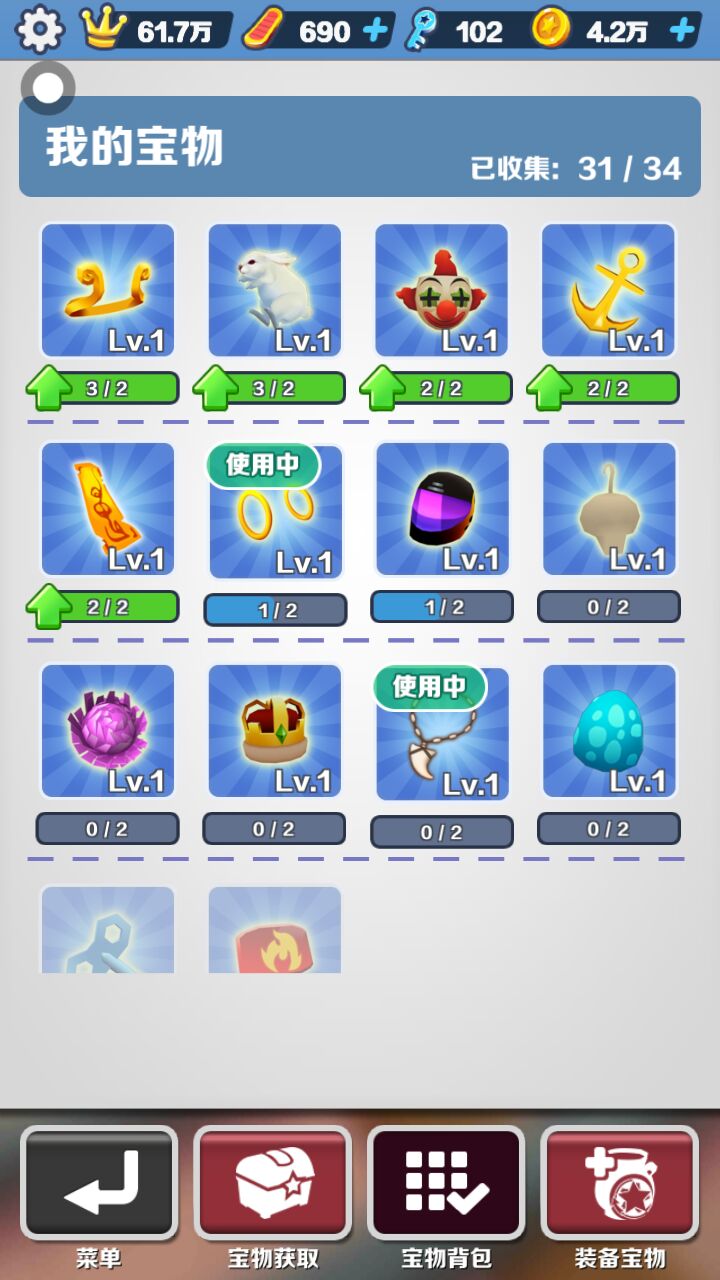720x1280 pixels.
Task: Select the clown mask treasure
Action: click(x=442, y=290)
